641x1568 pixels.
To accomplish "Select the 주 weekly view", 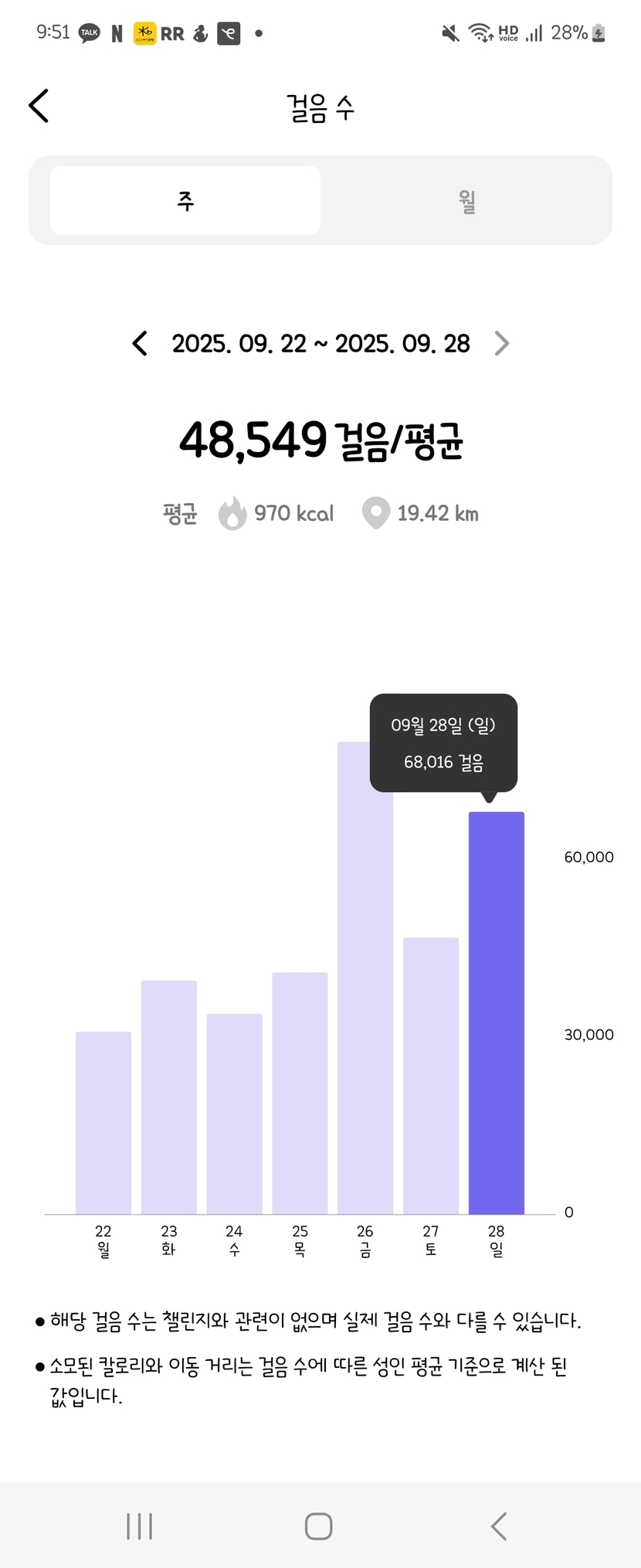I will coord(185,201).
